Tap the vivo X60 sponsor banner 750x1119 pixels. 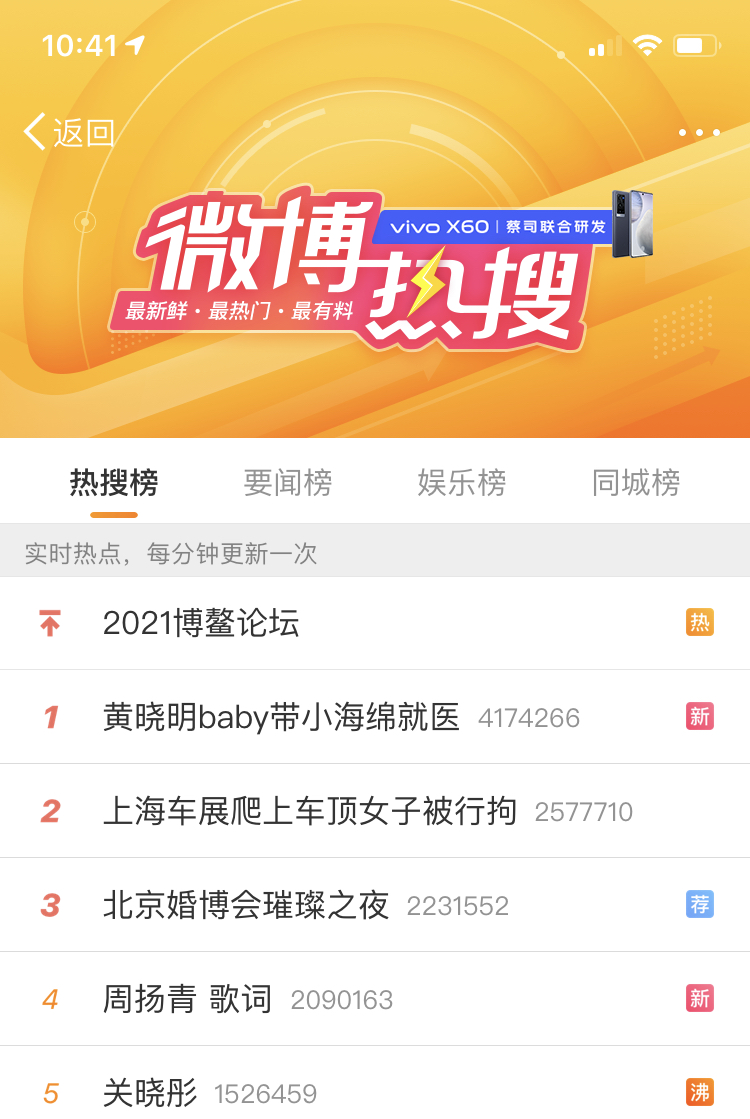click(x=498, y=226)
